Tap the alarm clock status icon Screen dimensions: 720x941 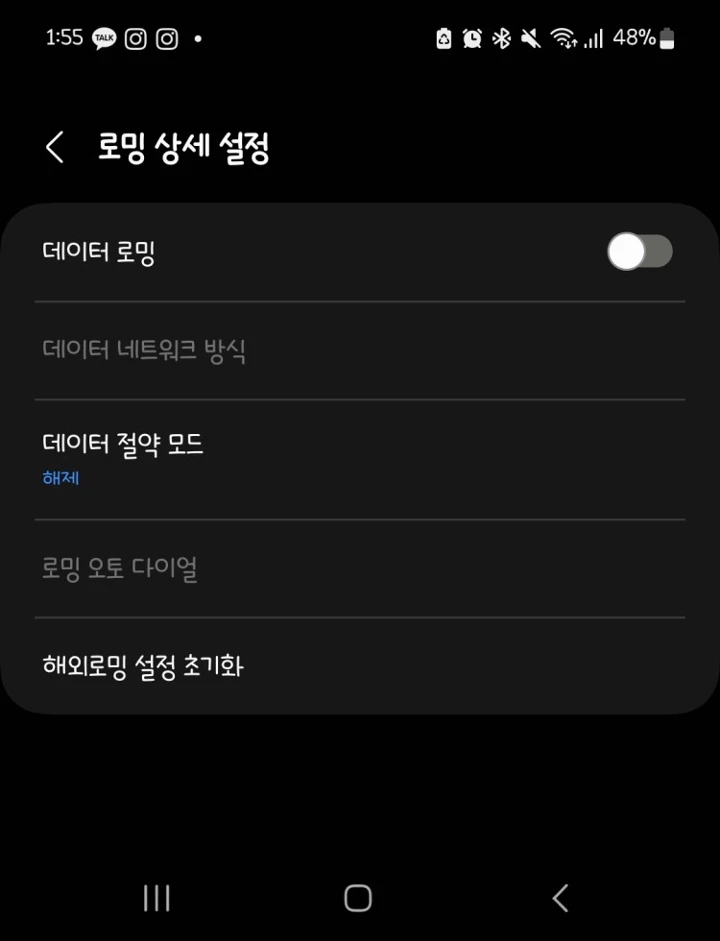473,38
